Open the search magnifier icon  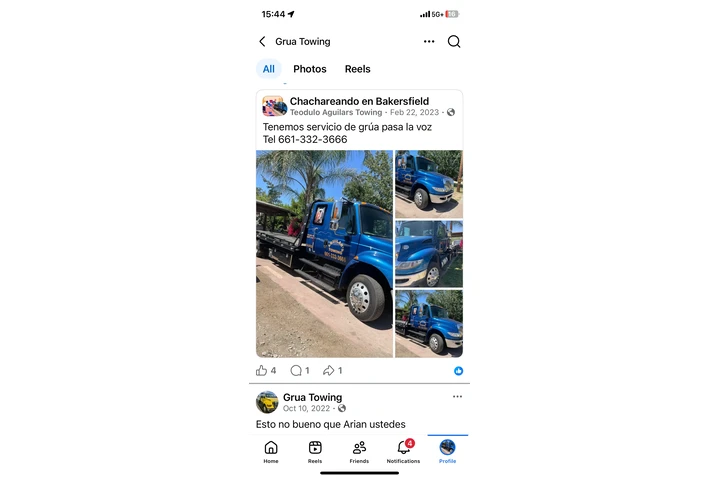click(x=454, y=42)
